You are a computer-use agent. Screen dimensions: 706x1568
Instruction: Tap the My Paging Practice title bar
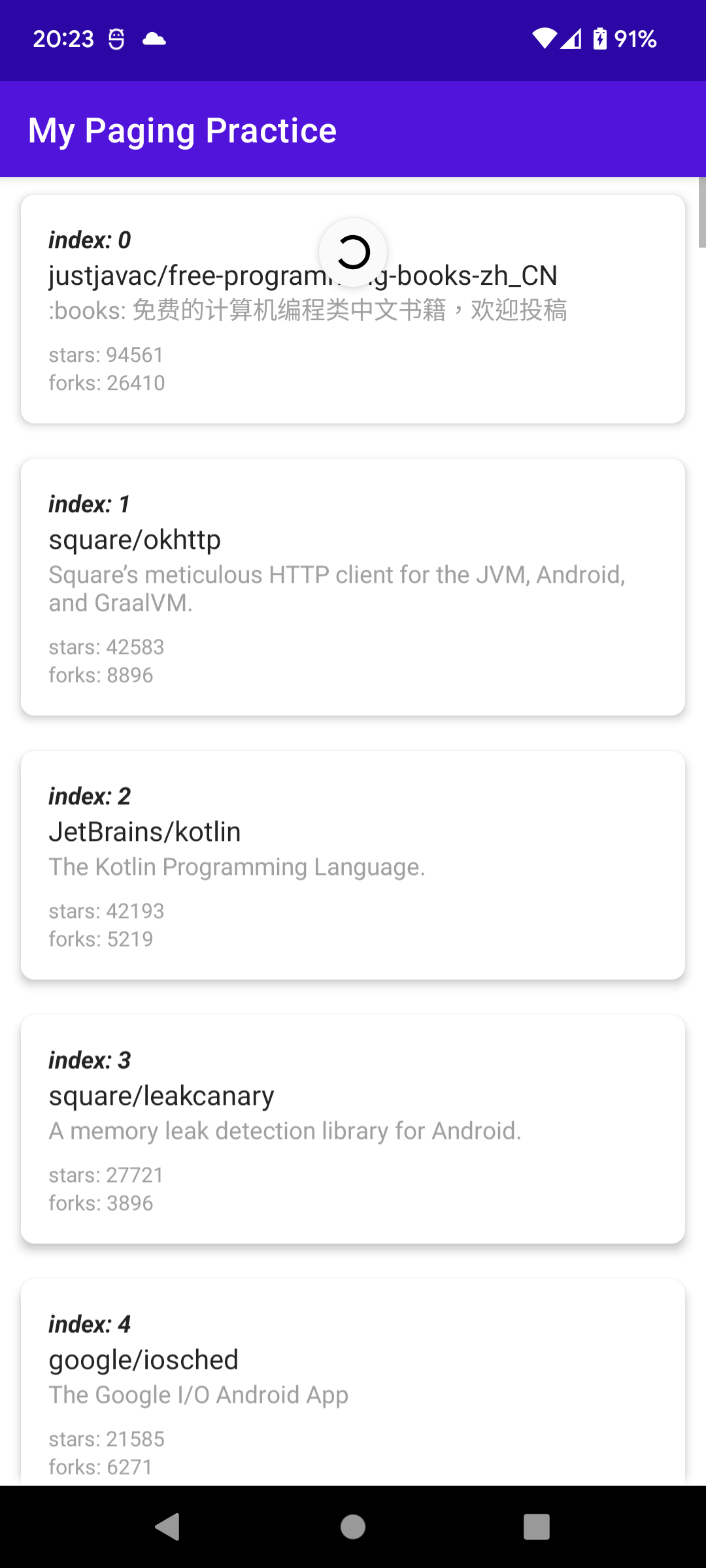tap(182, 129)
